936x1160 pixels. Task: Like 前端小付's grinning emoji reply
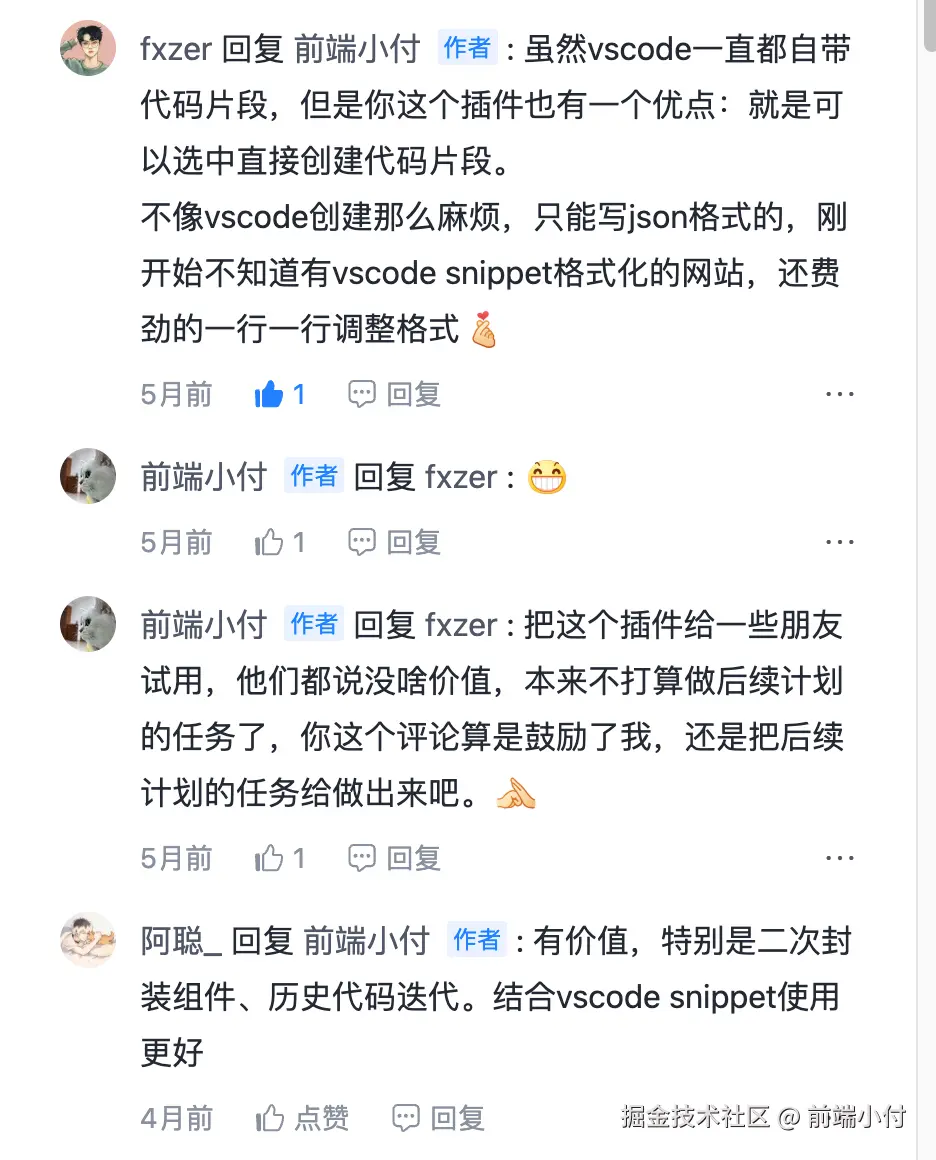279,543
